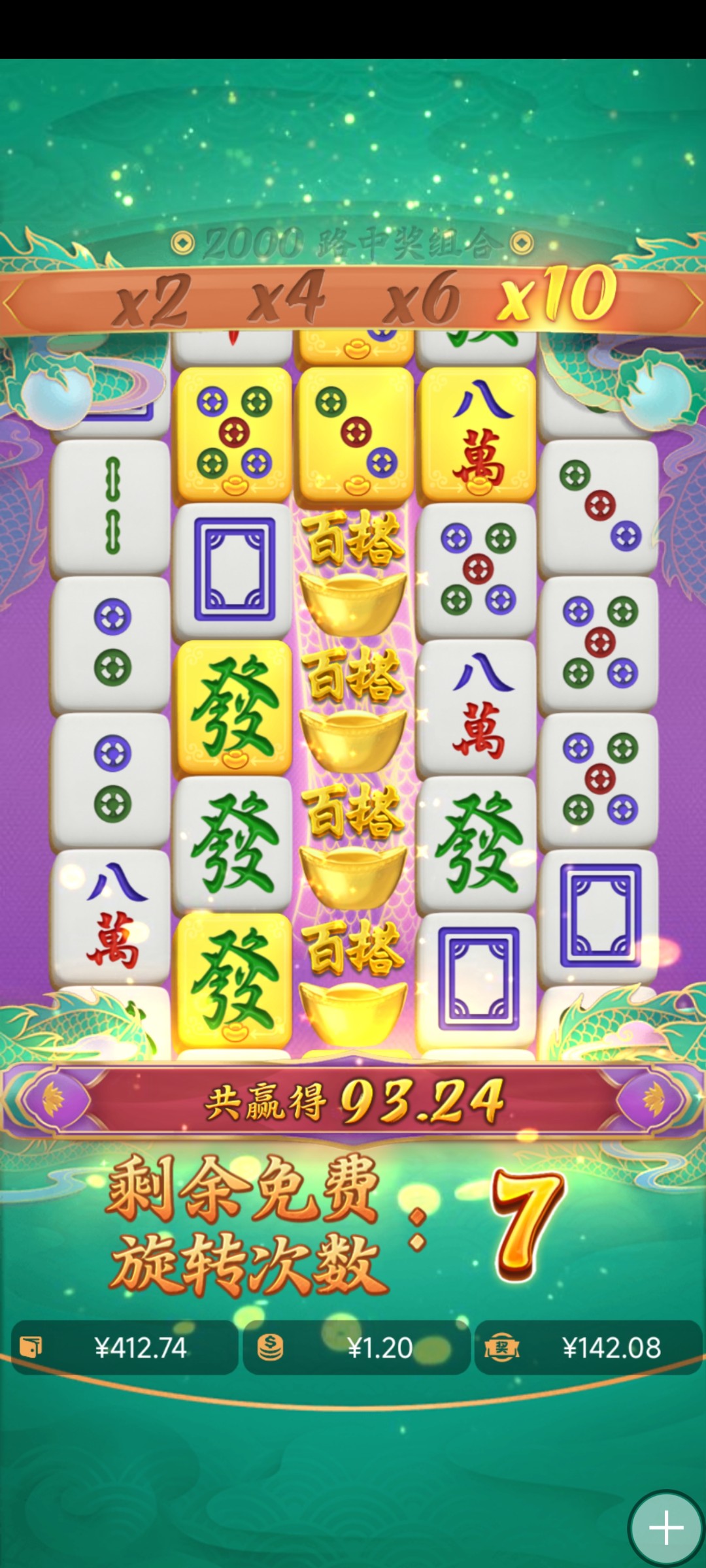
Task: Open the win amount ¥142.08 panel
Action: point(588,1347)
